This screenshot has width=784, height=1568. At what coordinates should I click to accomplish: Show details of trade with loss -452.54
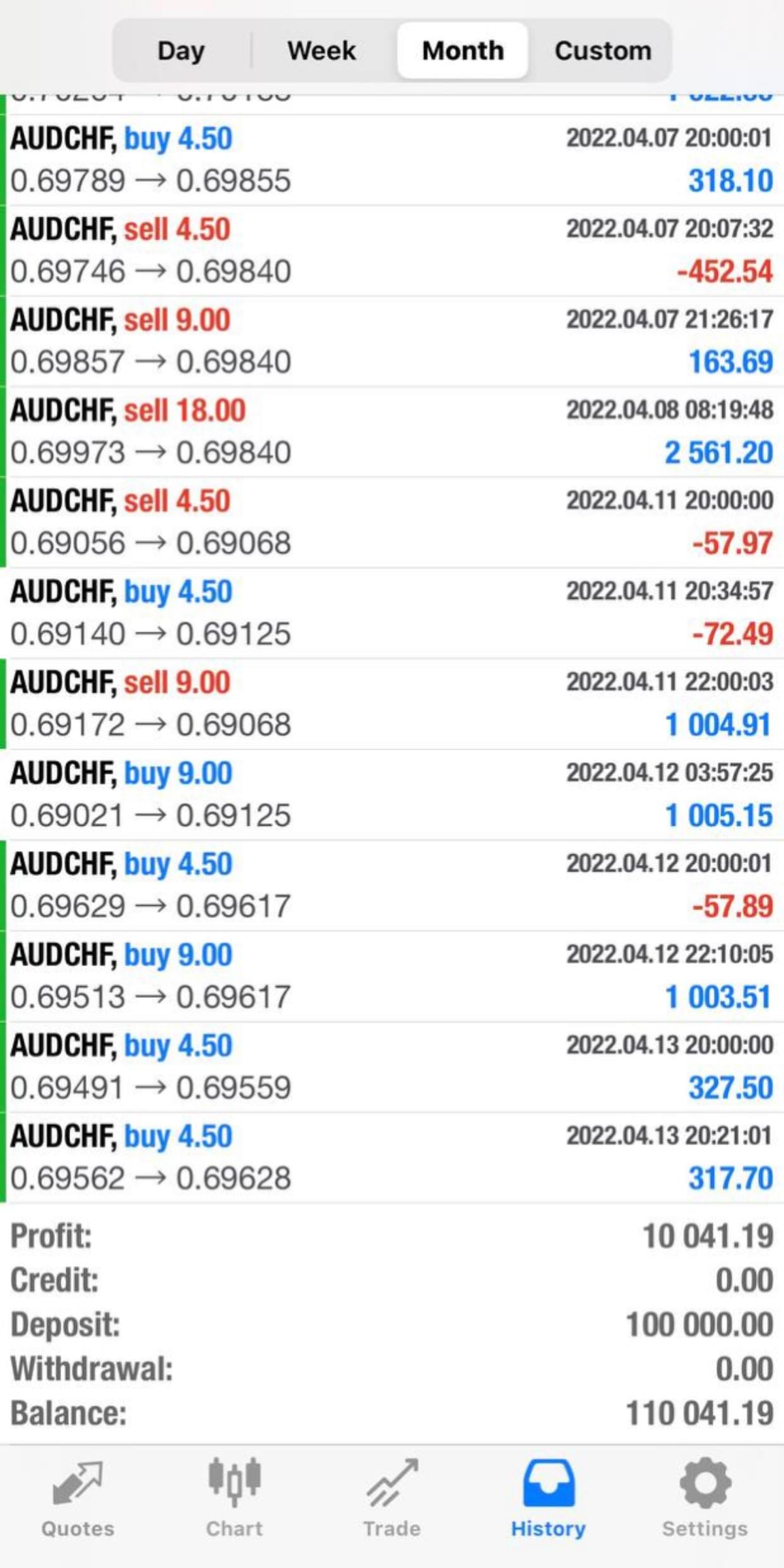[x=391, y=251]
